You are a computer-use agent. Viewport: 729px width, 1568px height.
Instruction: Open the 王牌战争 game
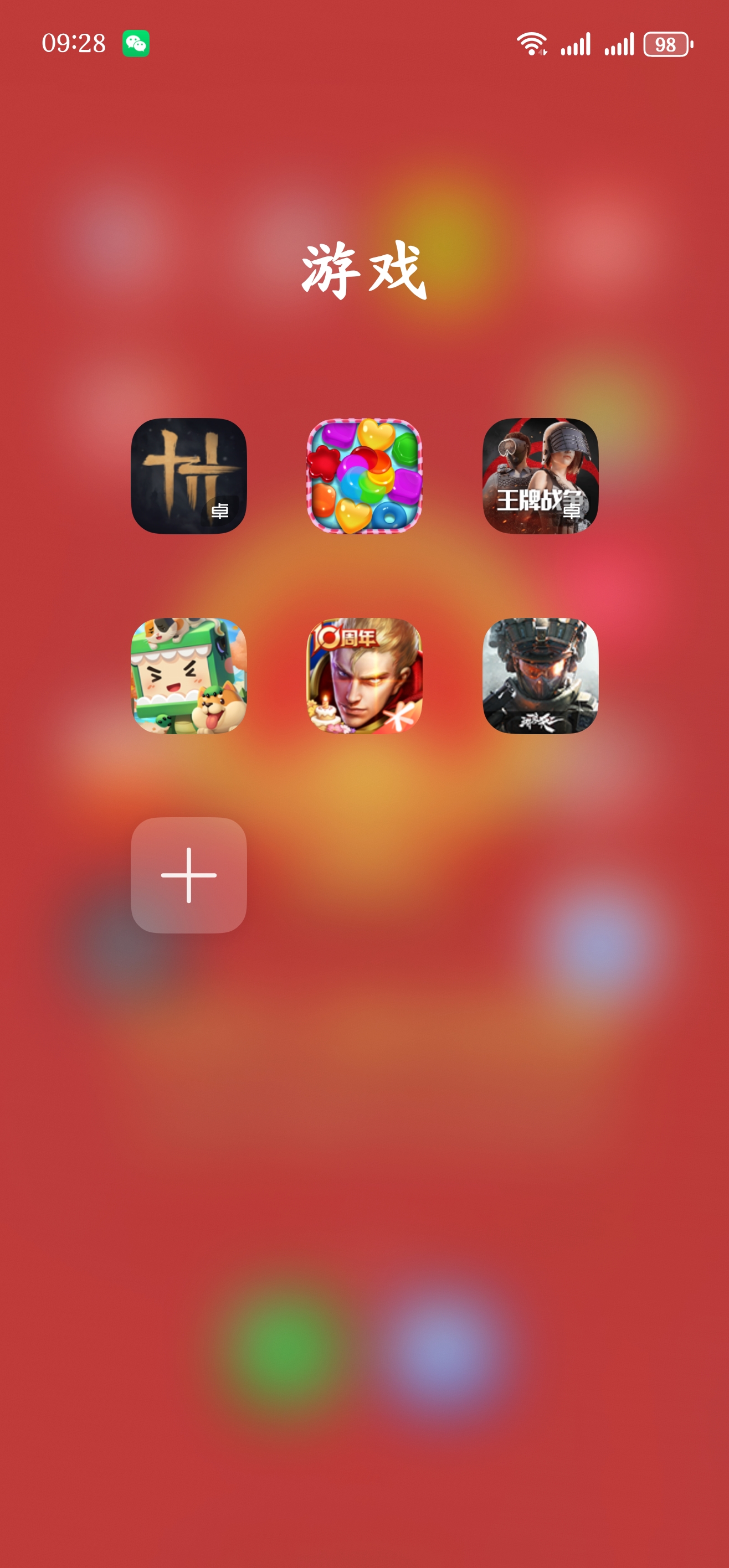point(540,476)
